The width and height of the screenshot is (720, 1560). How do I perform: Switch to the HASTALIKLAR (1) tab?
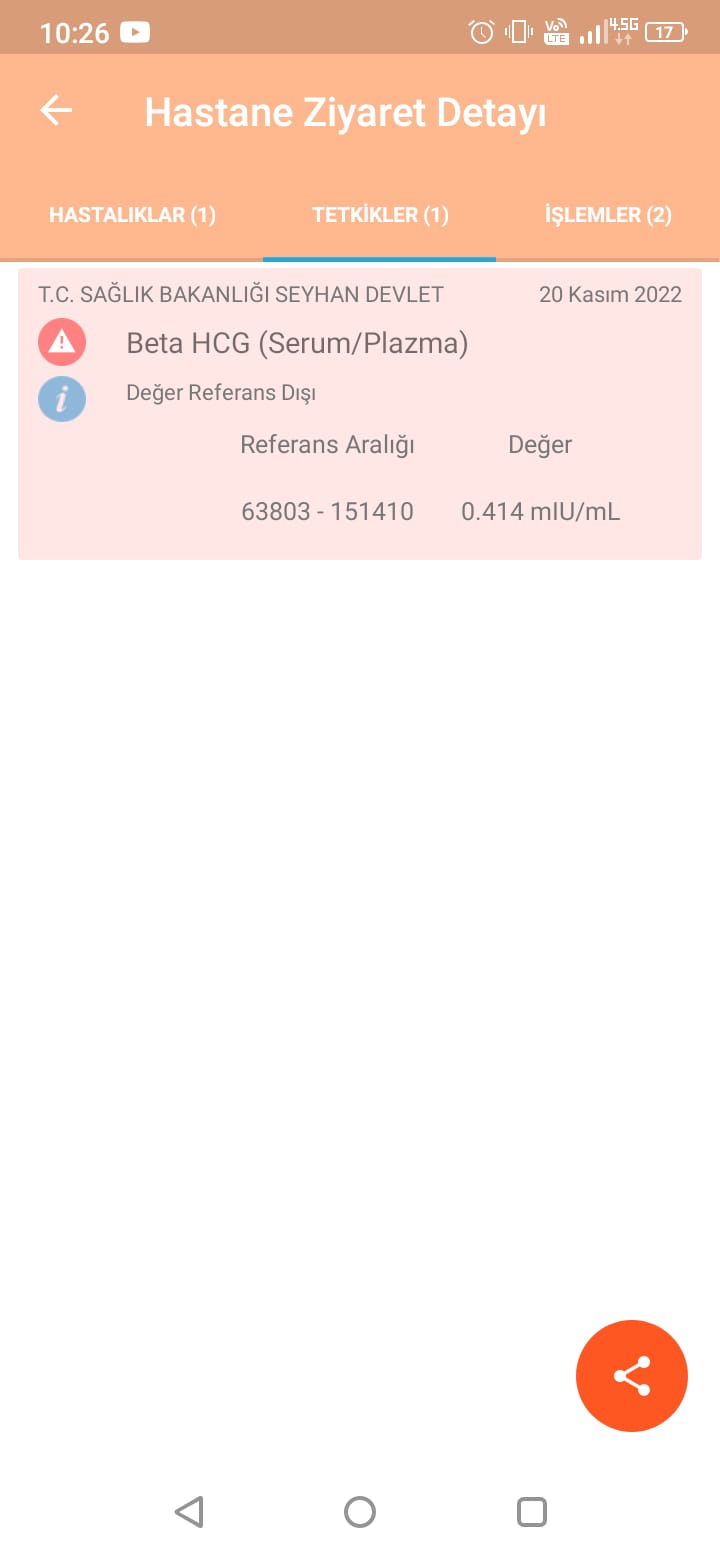pyautogui.click(x=132, y=215)
